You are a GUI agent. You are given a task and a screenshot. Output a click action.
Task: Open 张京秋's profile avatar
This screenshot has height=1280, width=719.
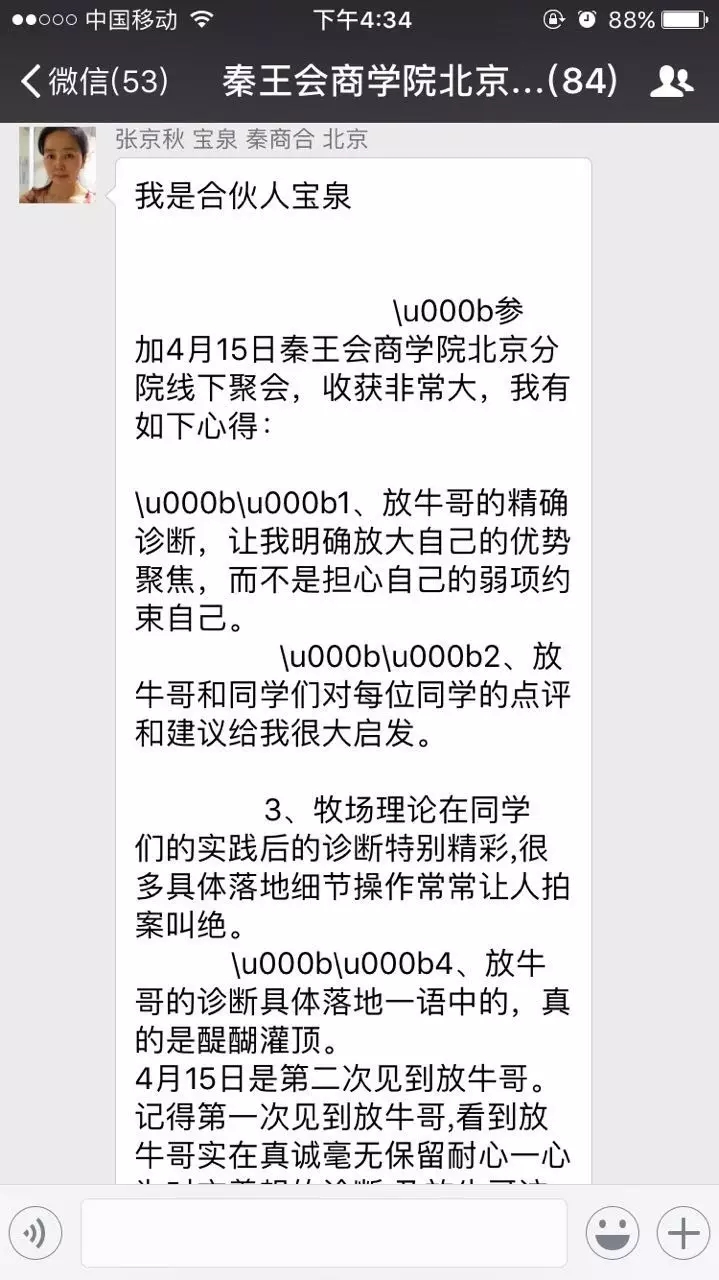57,165
